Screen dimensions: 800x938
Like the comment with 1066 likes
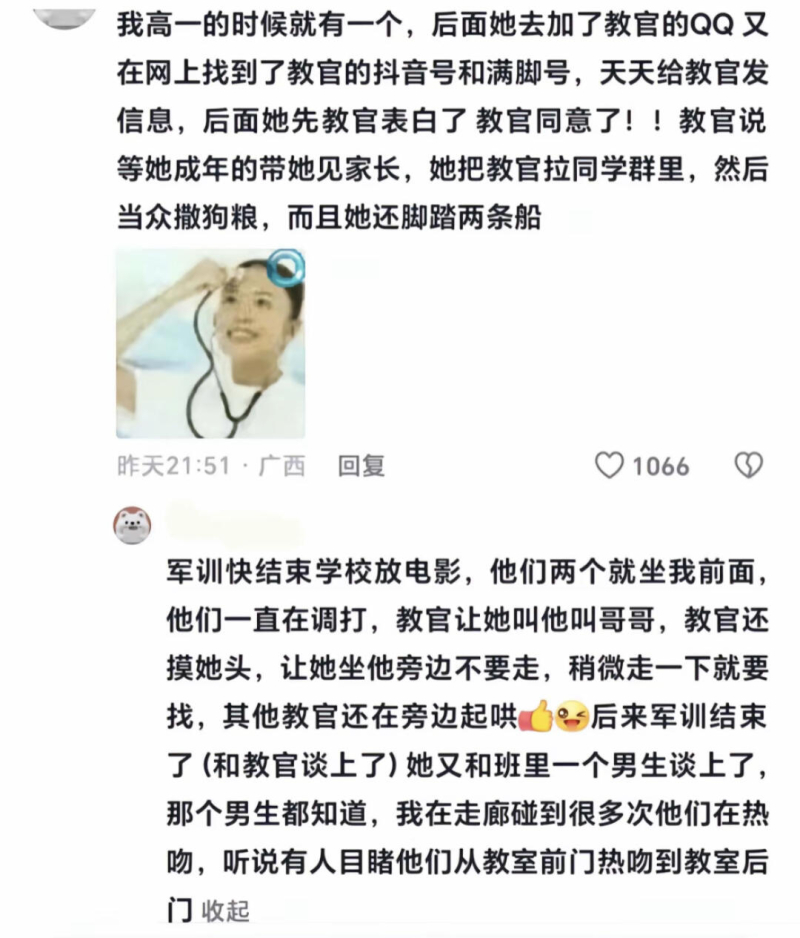coord(610,465)
